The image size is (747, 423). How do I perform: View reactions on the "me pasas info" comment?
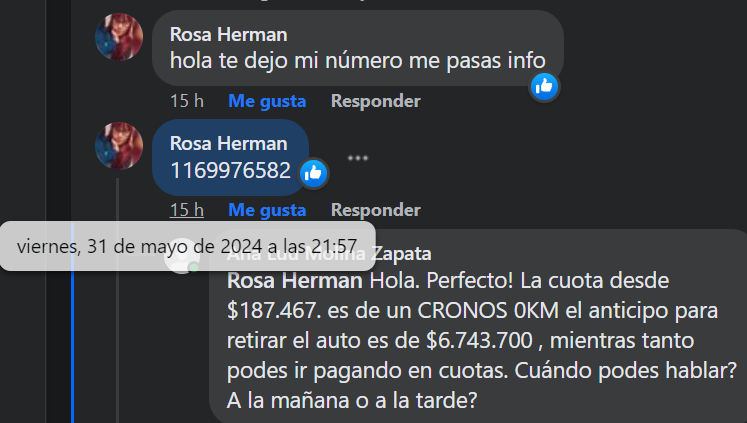[544, 86]
